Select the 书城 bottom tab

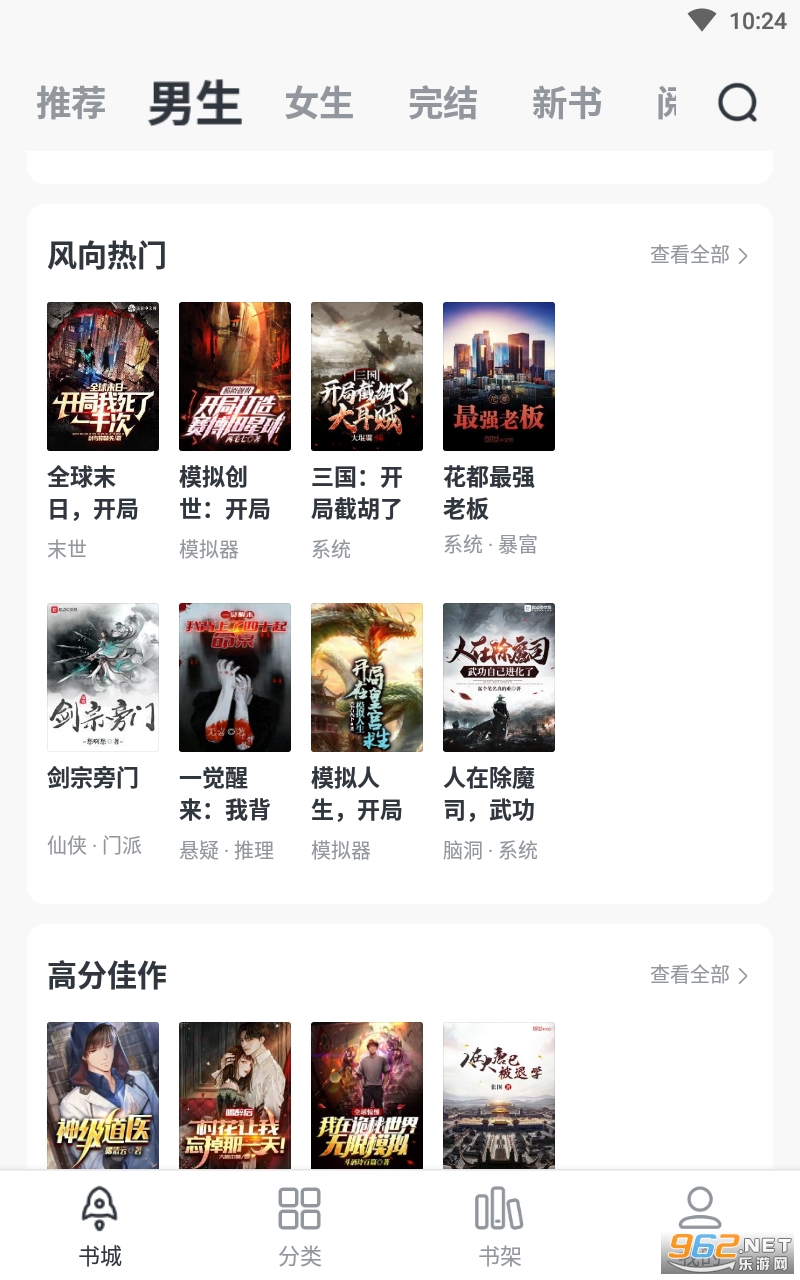click(100, 1226)
